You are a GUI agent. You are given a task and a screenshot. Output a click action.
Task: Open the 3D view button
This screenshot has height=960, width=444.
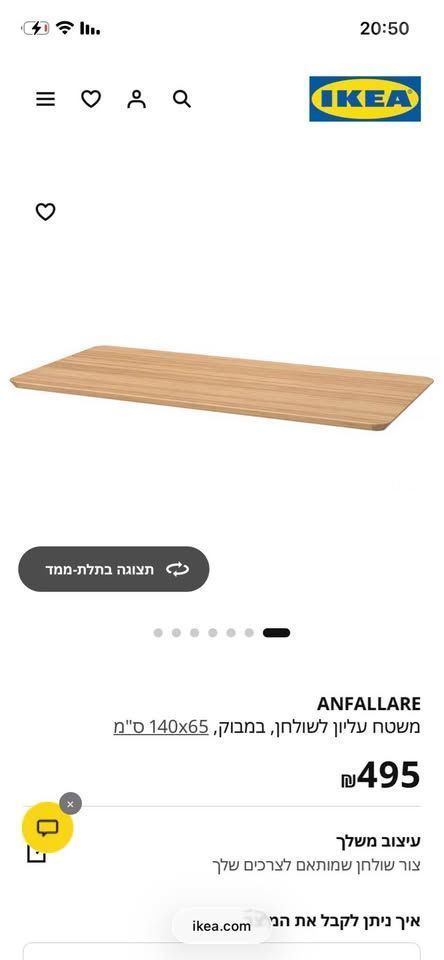pos(114,569)
